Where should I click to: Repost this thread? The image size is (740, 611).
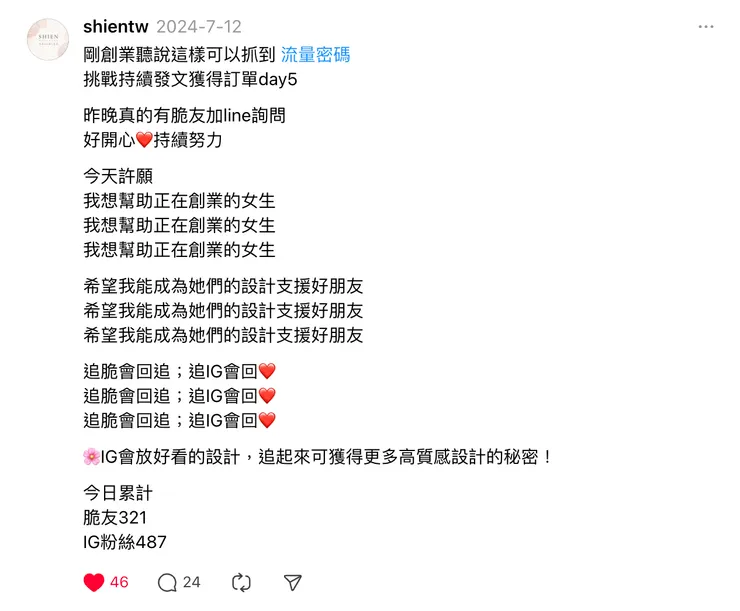pyautogui.click(x=241, y=582)
